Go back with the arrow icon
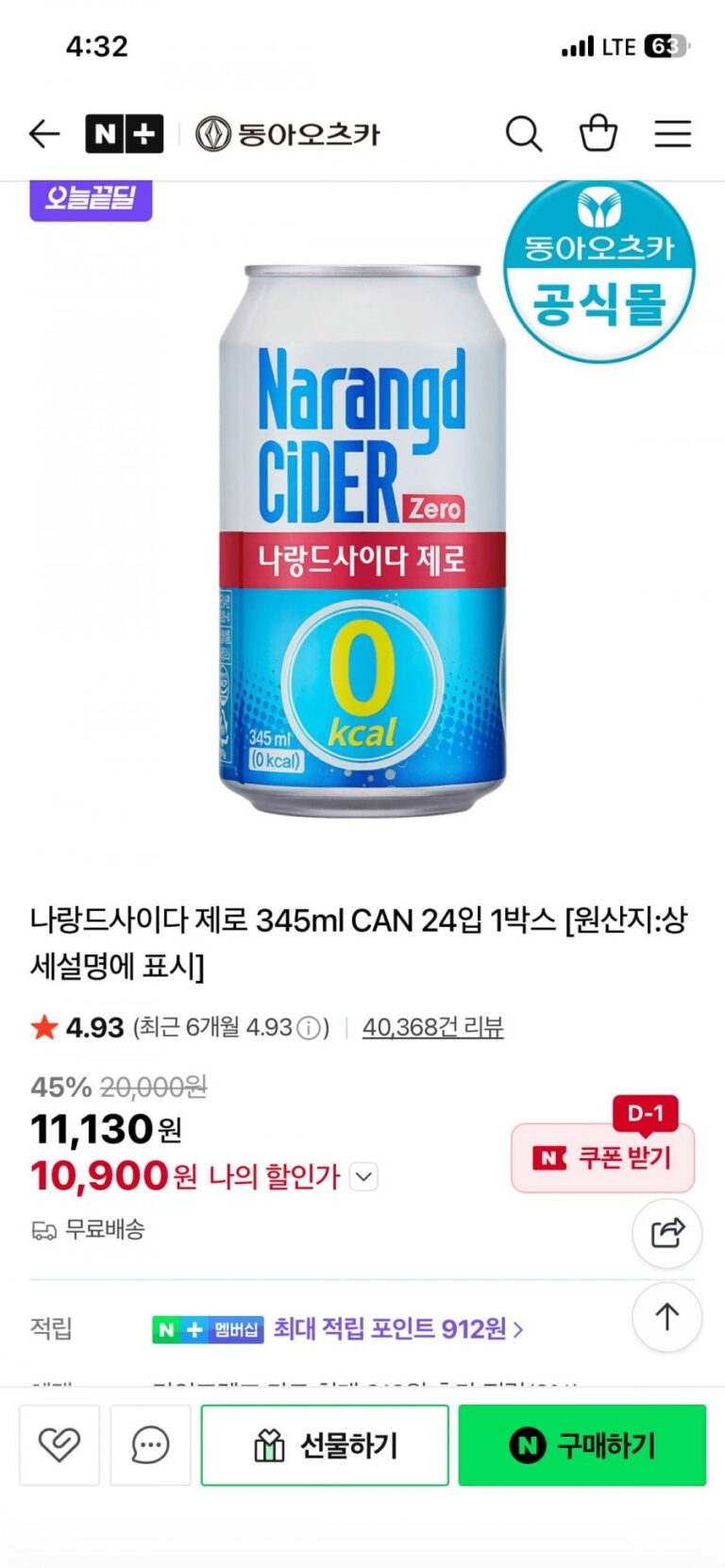The height and width of the screenshot is (1568, 725). tap(43, 134)
